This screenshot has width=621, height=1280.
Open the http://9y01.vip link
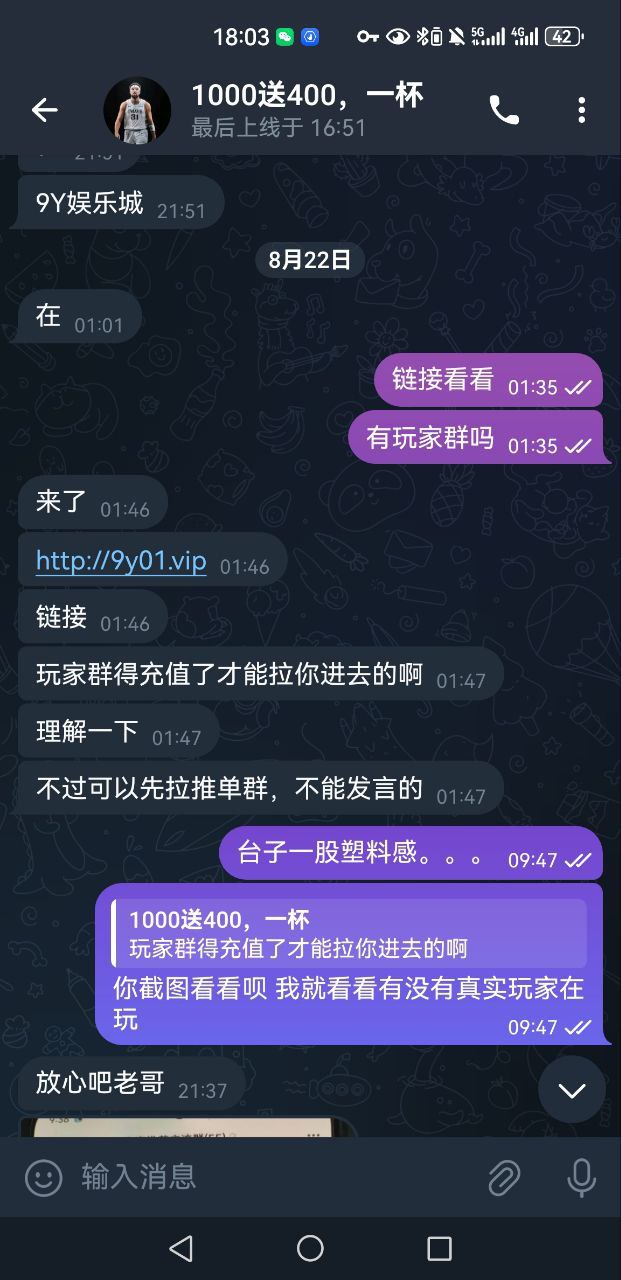[121, 561]
